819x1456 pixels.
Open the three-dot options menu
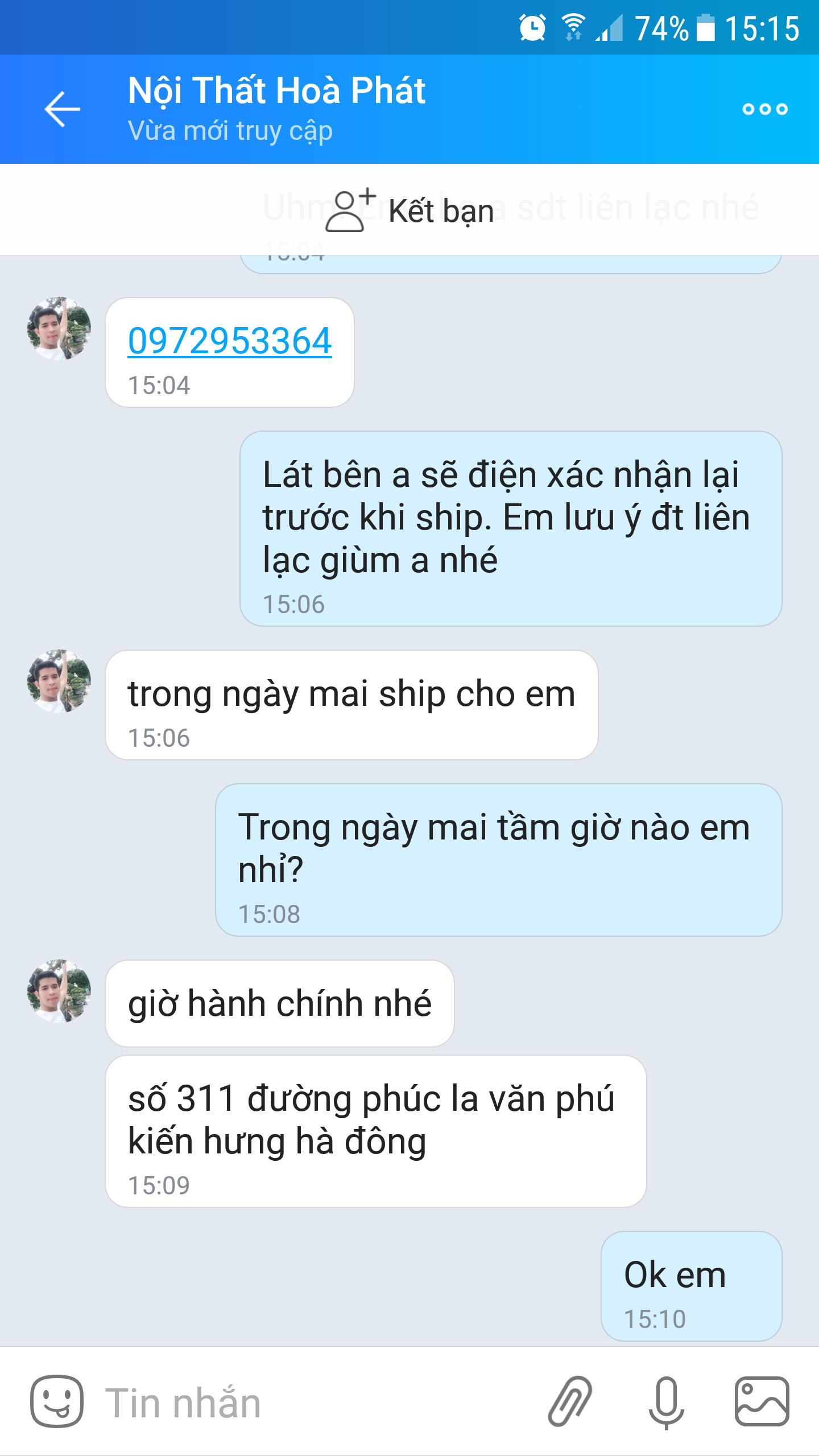click(765, 109)
